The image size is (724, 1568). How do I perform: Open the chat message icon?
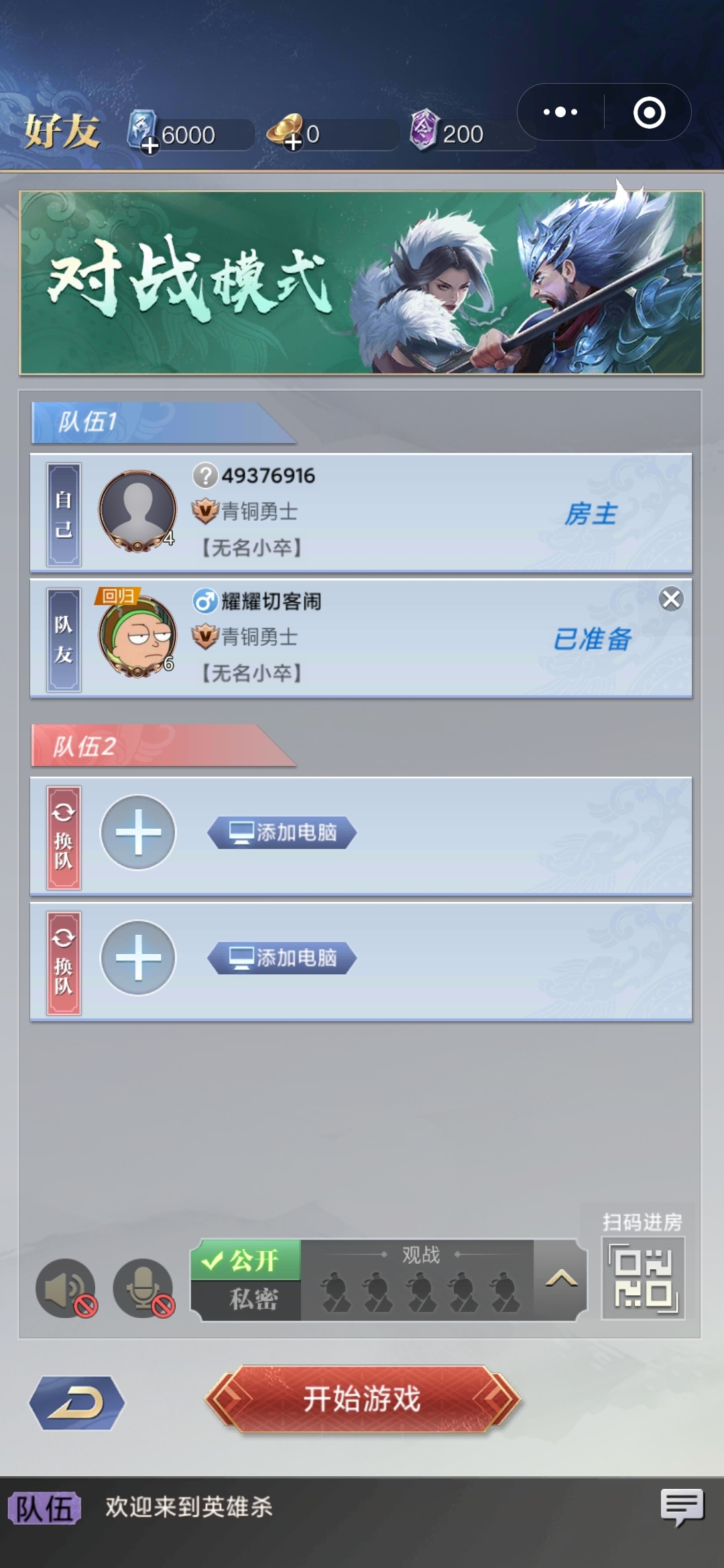pos(682,1506)
